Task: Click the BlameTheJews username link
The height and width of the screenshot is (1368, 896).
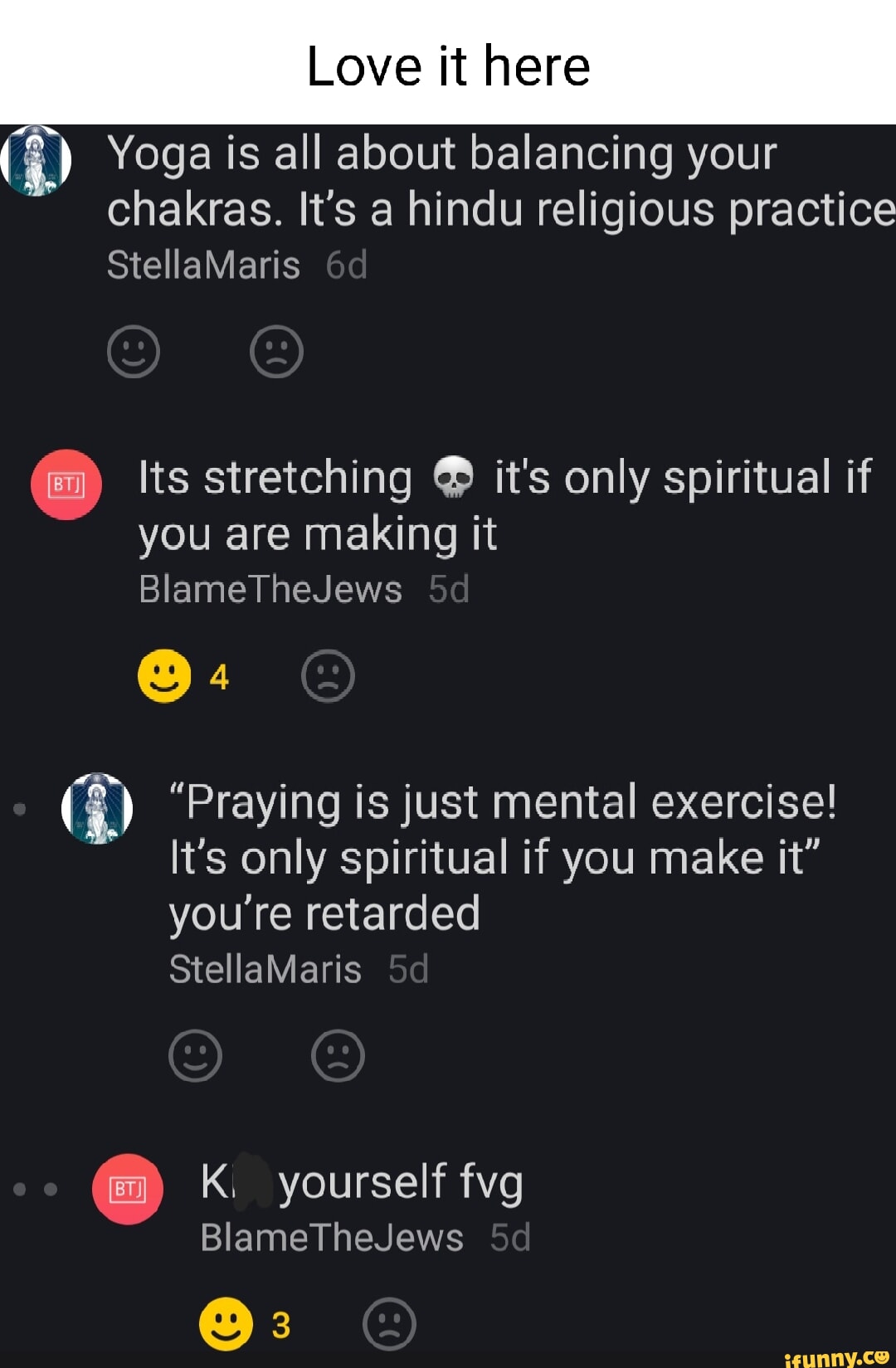Action: [x=271, y=589]
